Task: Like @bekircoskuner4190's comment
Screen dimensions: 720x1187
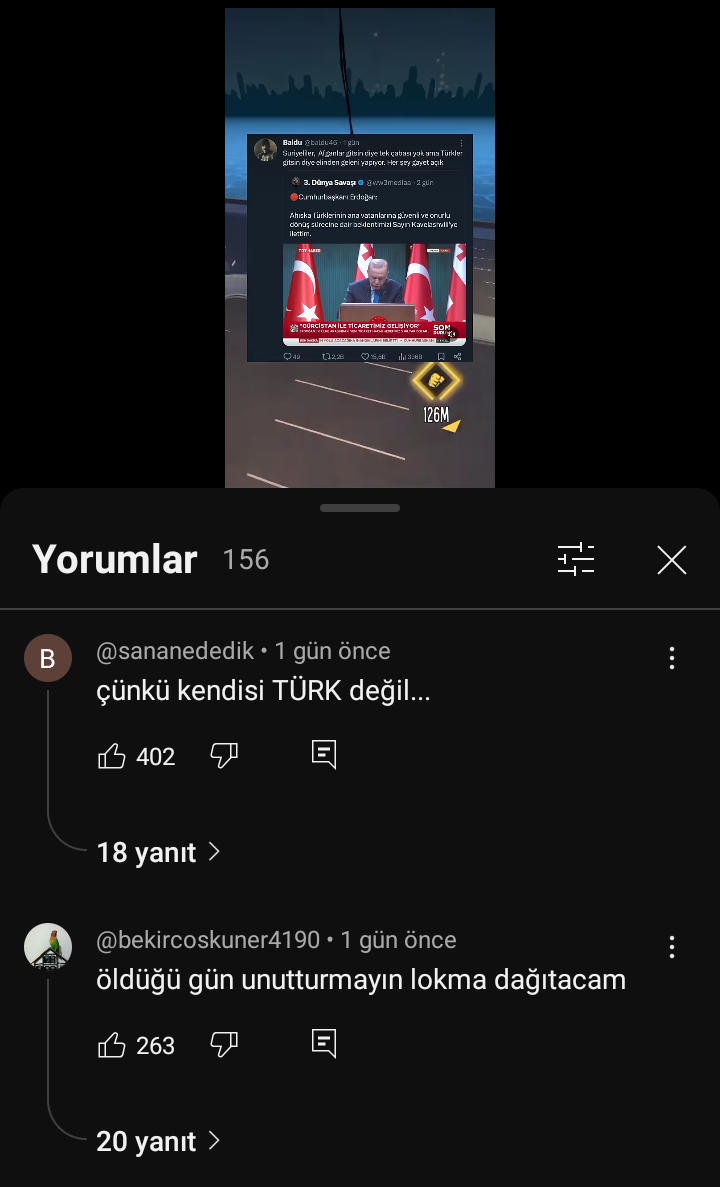Action: [x=112, y=1046]
